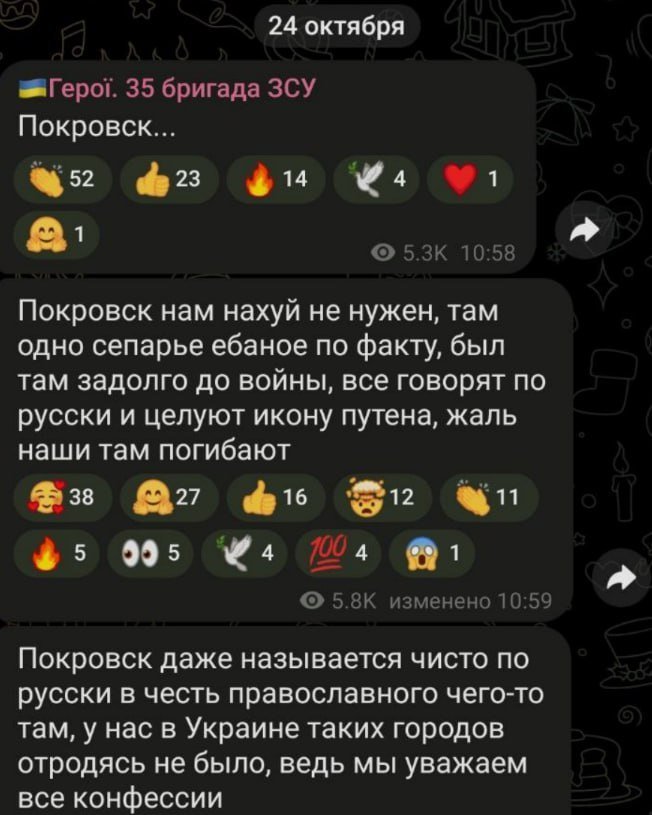Tap the clapping reaction with 11
The image size is (652, 815).
[489, 497]
